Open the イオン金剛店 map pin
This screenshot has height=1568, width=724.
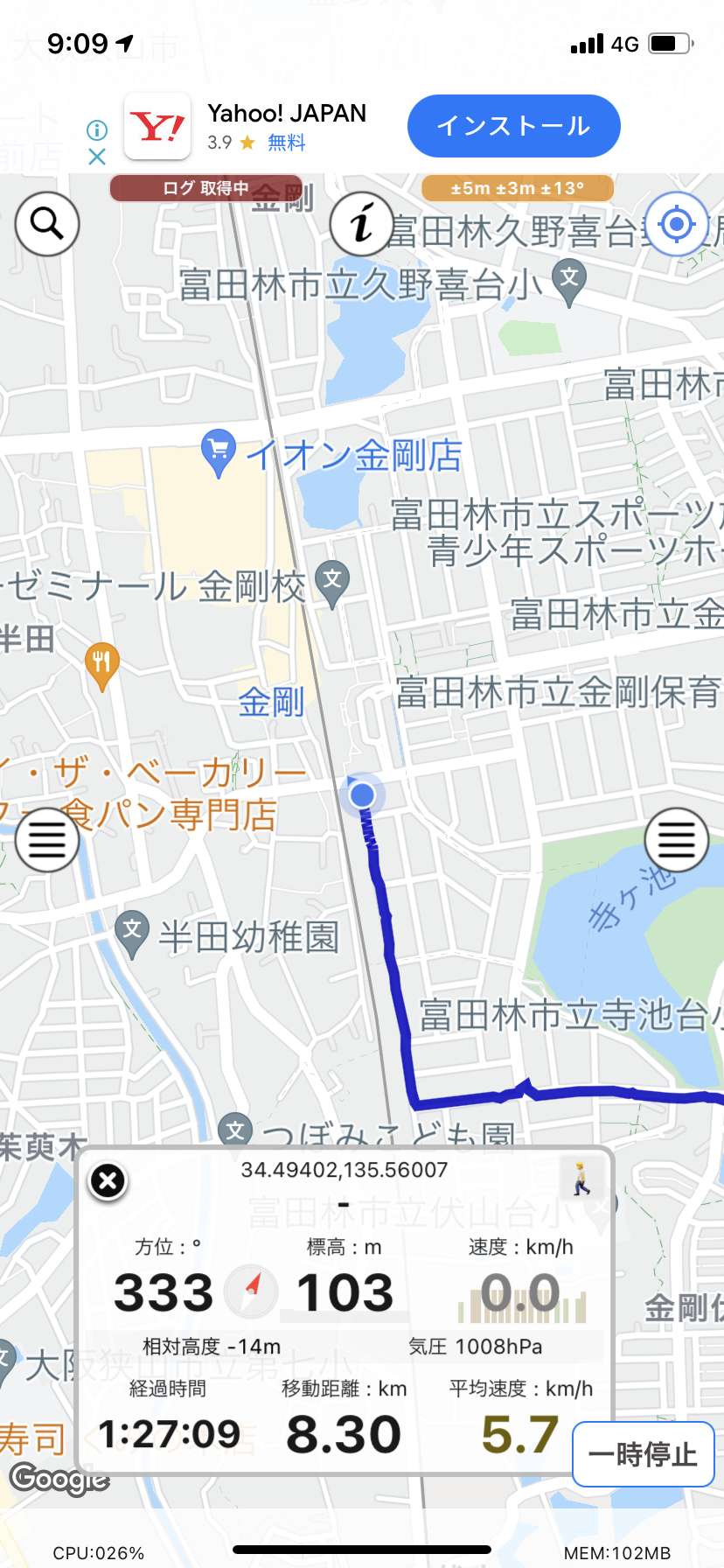pyautogui.click(x=218, y=452)
